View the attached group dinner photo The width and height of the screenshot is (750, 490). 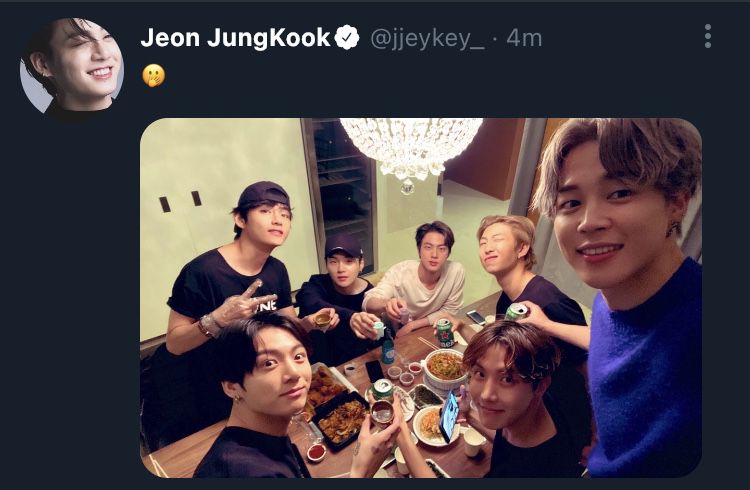coord(420,297)
